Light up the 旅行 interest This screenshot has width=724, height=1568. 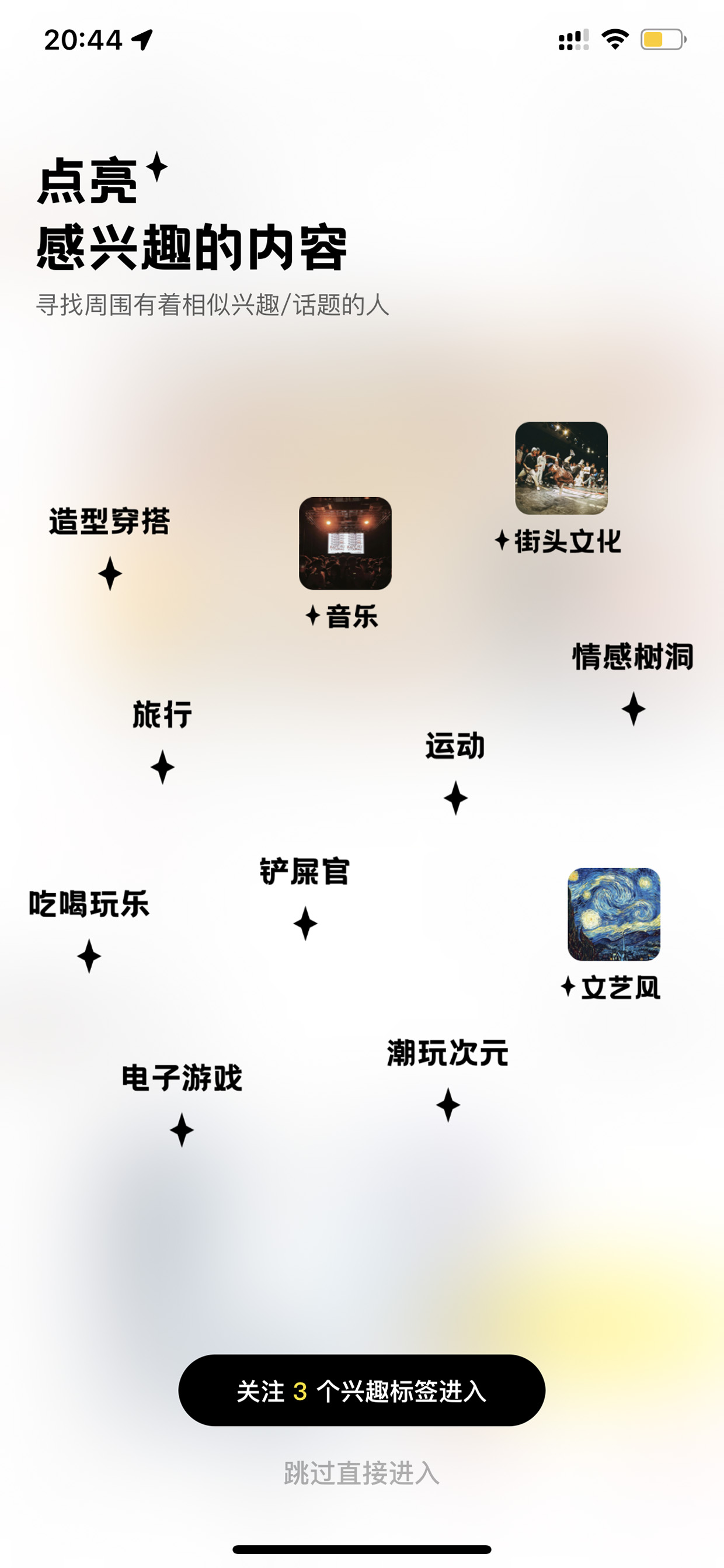(x=162, y=741)
